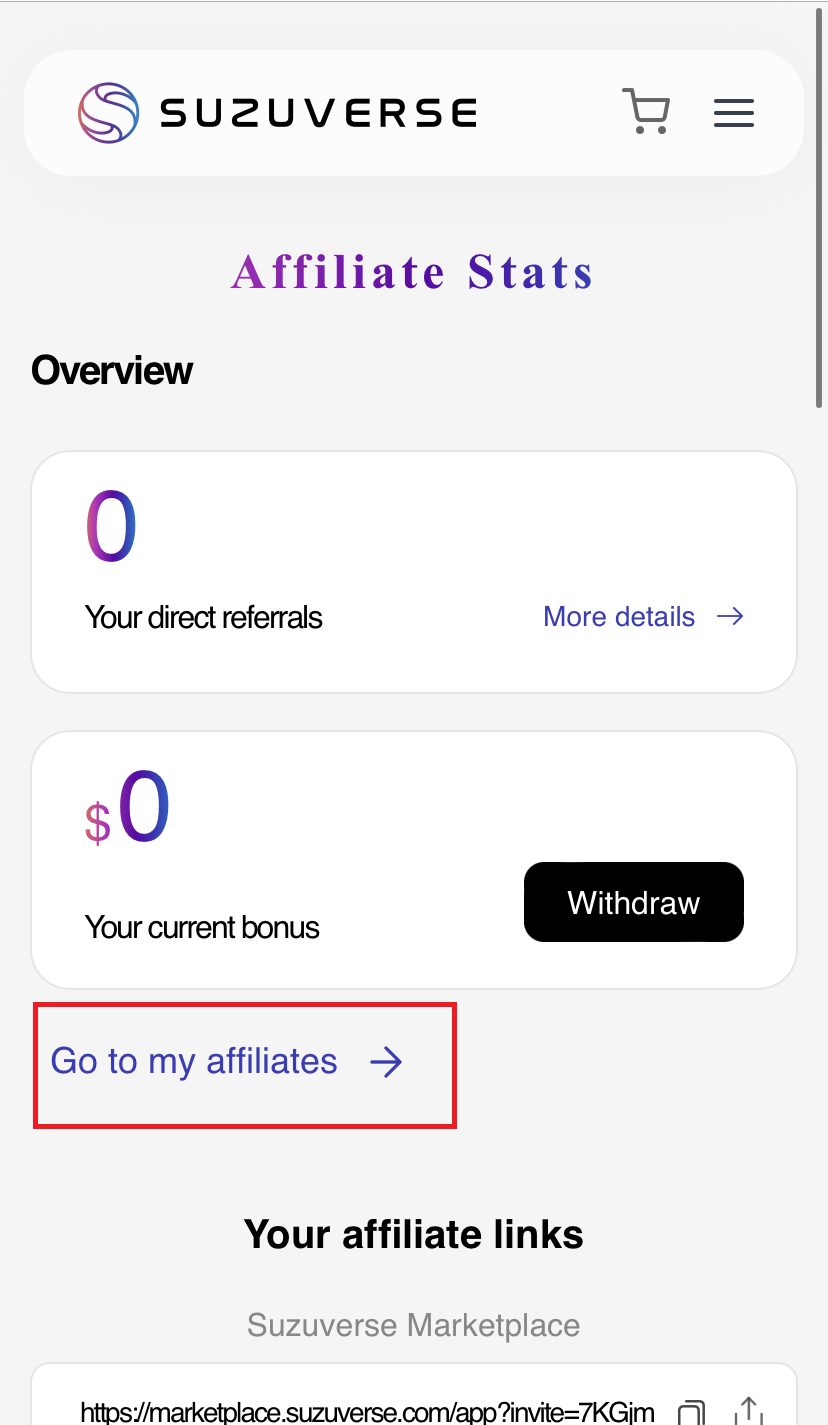Tap the Withdraw button
This screenshot has width=828, height=1425.
pos(633,902)
